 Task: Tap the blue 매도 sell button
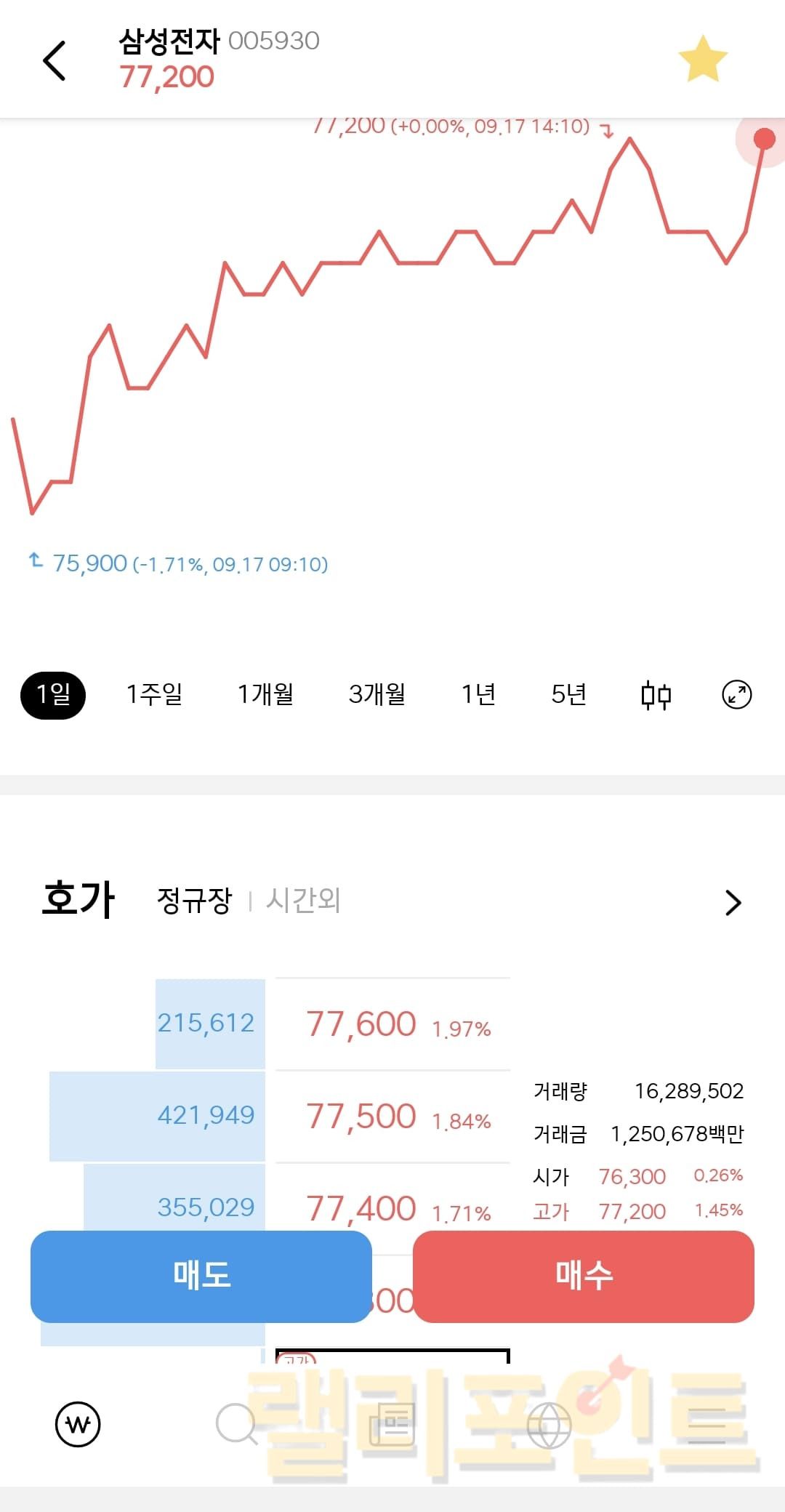201,1276
